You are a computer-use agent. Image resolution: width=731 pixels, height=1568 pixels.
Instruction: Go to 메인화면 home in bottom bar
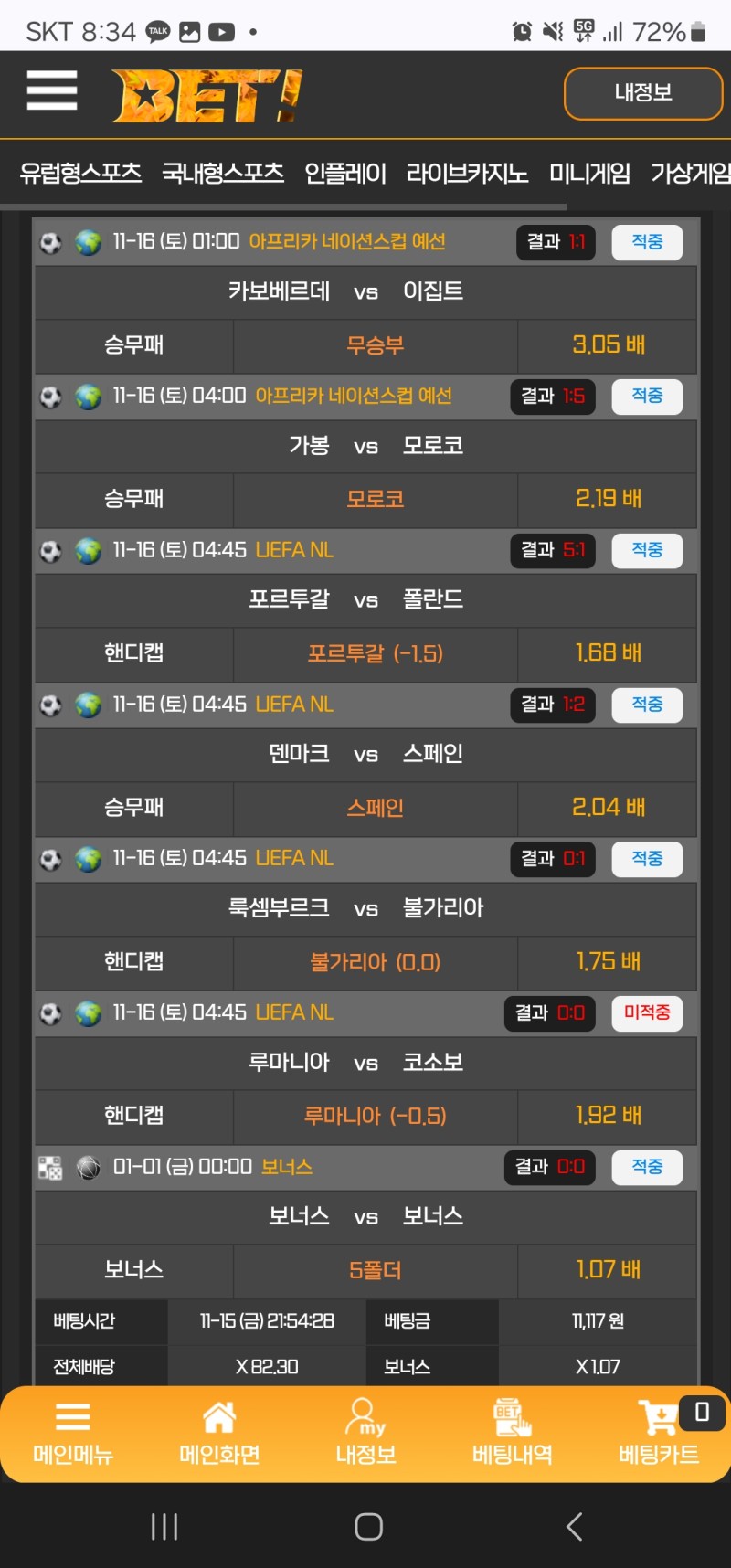pyautogui.click(x=219, y=1433)
